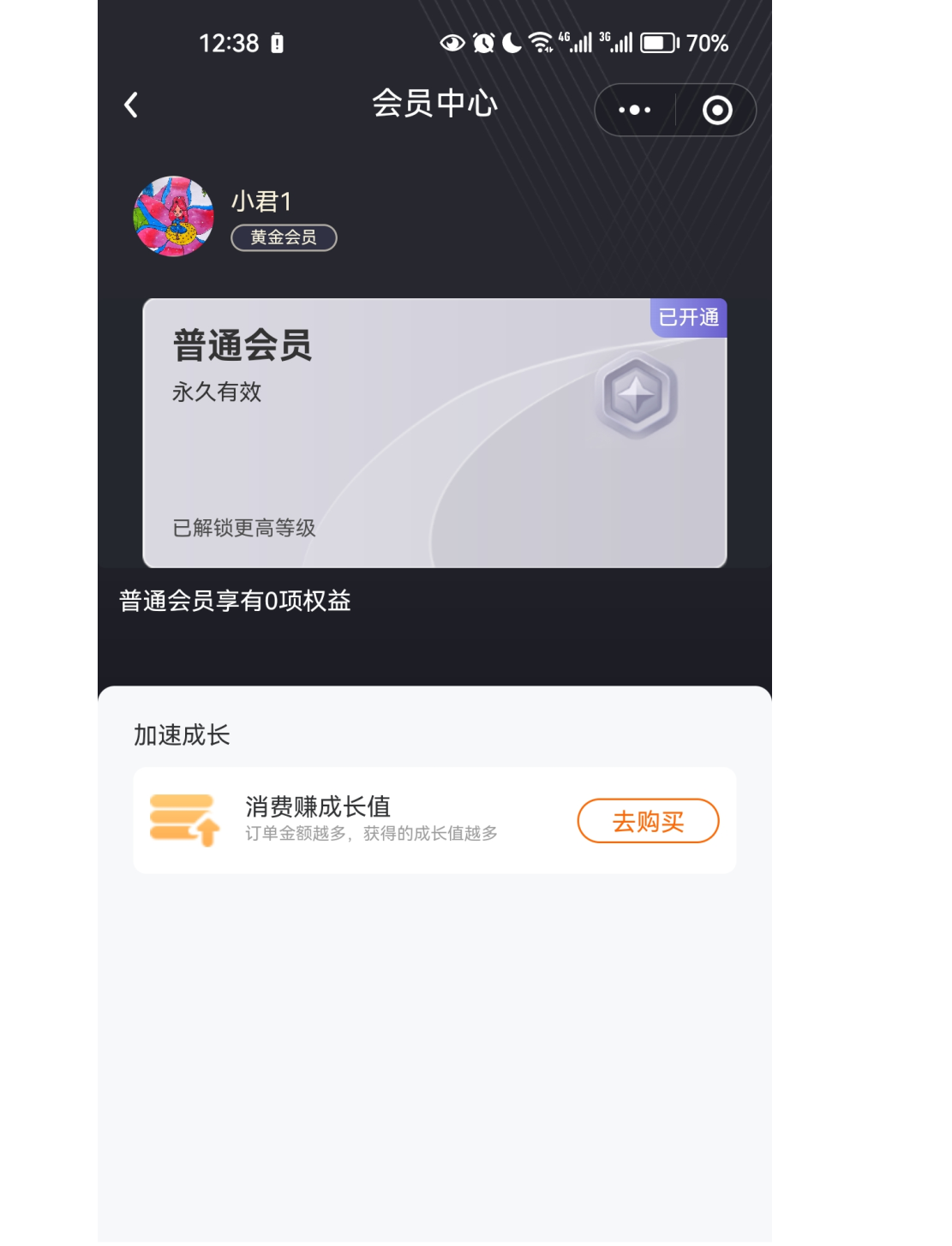Close the mini program with the circle button

click(x=716, y=111)
